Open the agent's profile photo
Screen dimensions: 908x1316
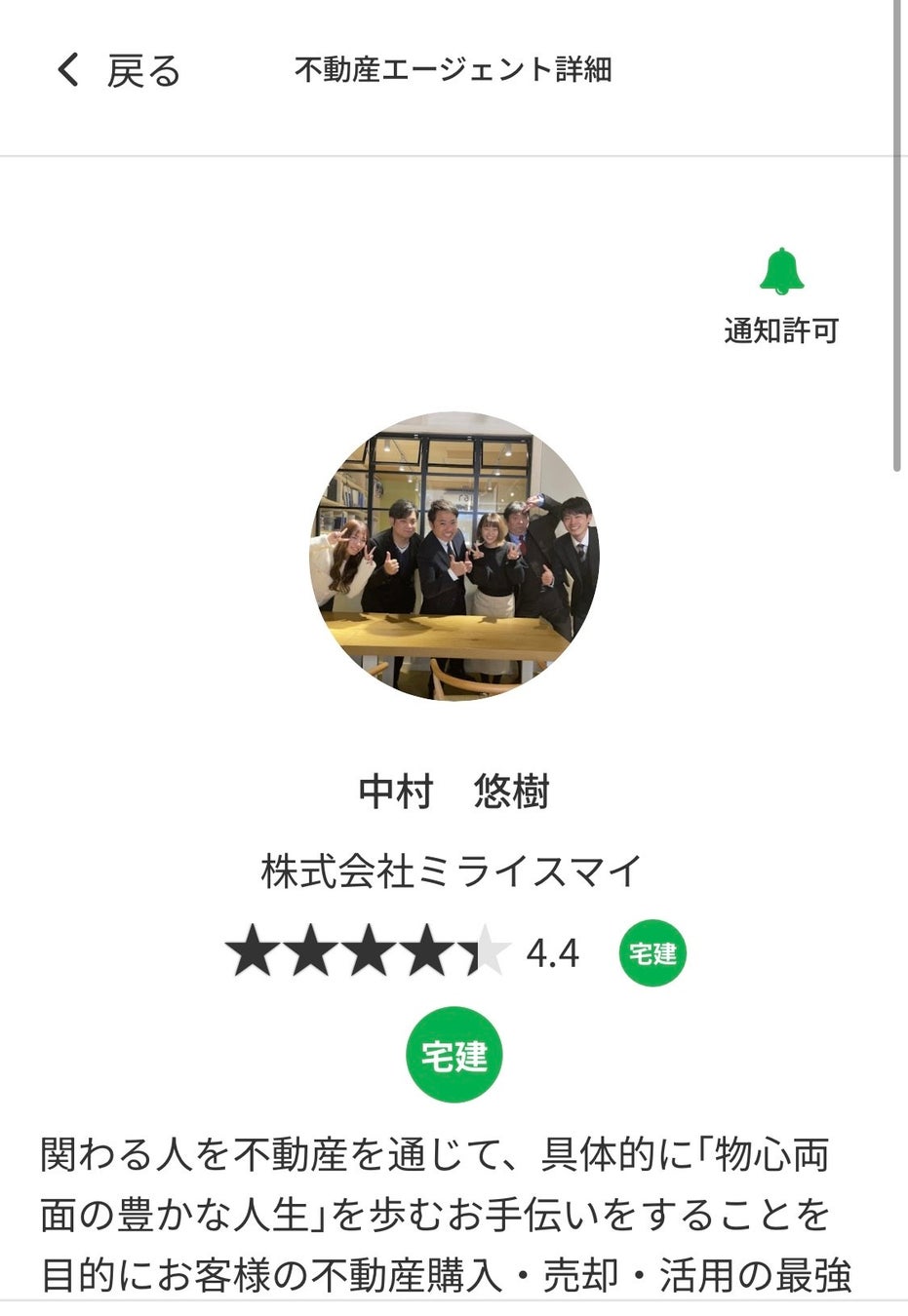[x=454, y=556]
